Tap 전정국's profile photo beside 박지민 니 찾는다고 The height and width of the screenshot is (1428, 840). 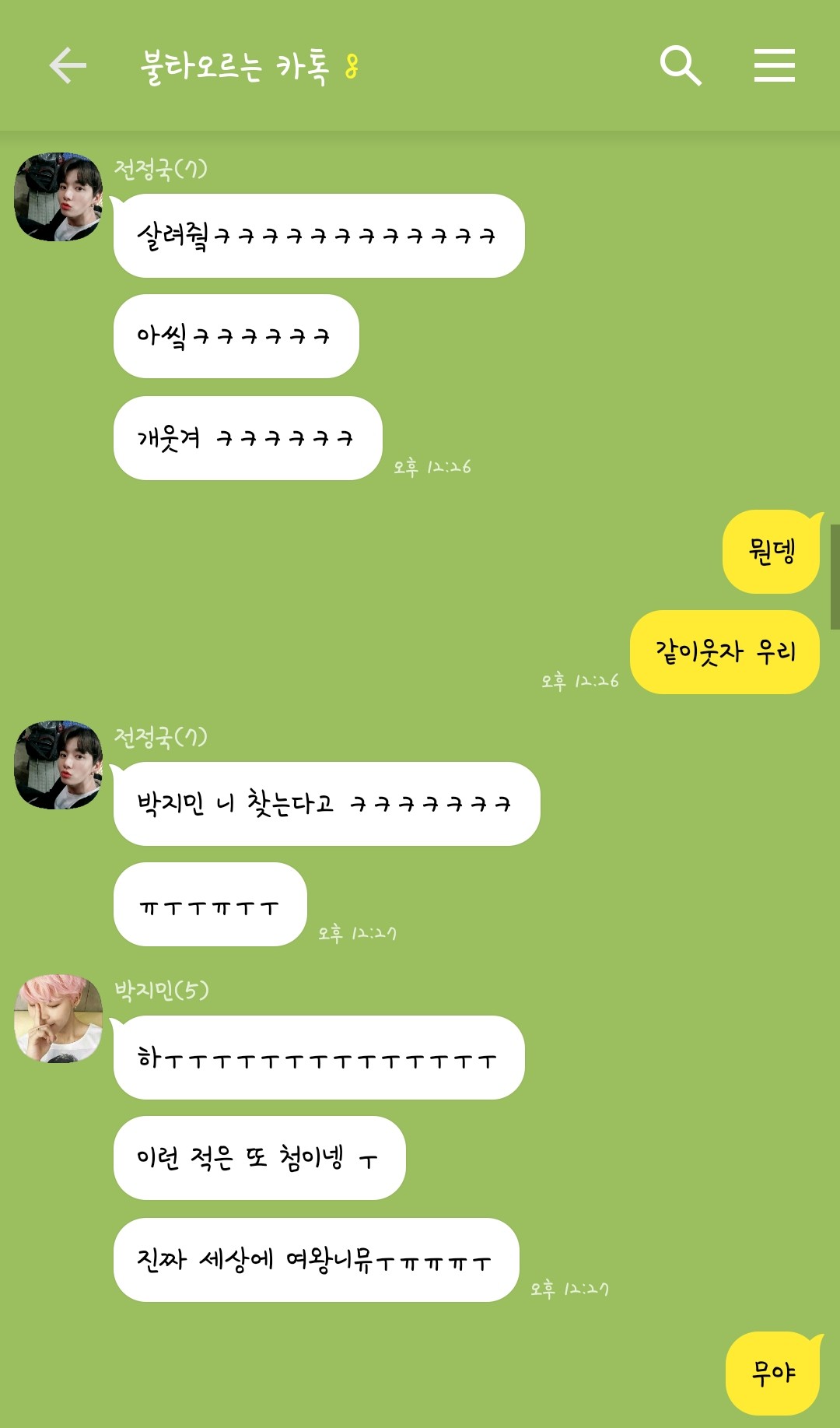(58, 765)
